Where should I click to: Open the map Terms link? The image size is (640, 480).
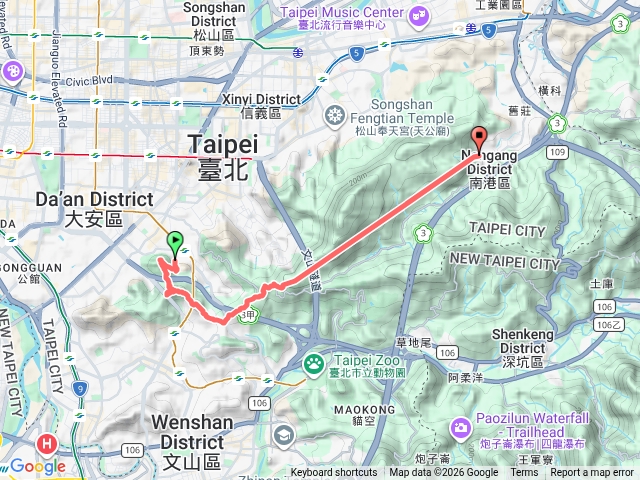524,473
